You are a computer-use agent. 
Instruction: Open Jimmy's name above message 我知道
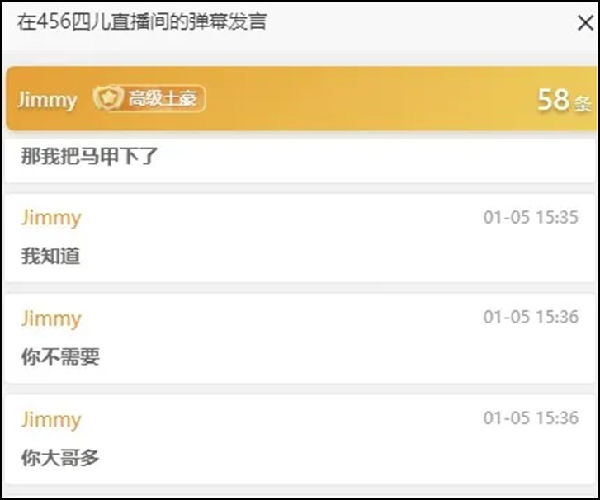click(x=51, y=218)
